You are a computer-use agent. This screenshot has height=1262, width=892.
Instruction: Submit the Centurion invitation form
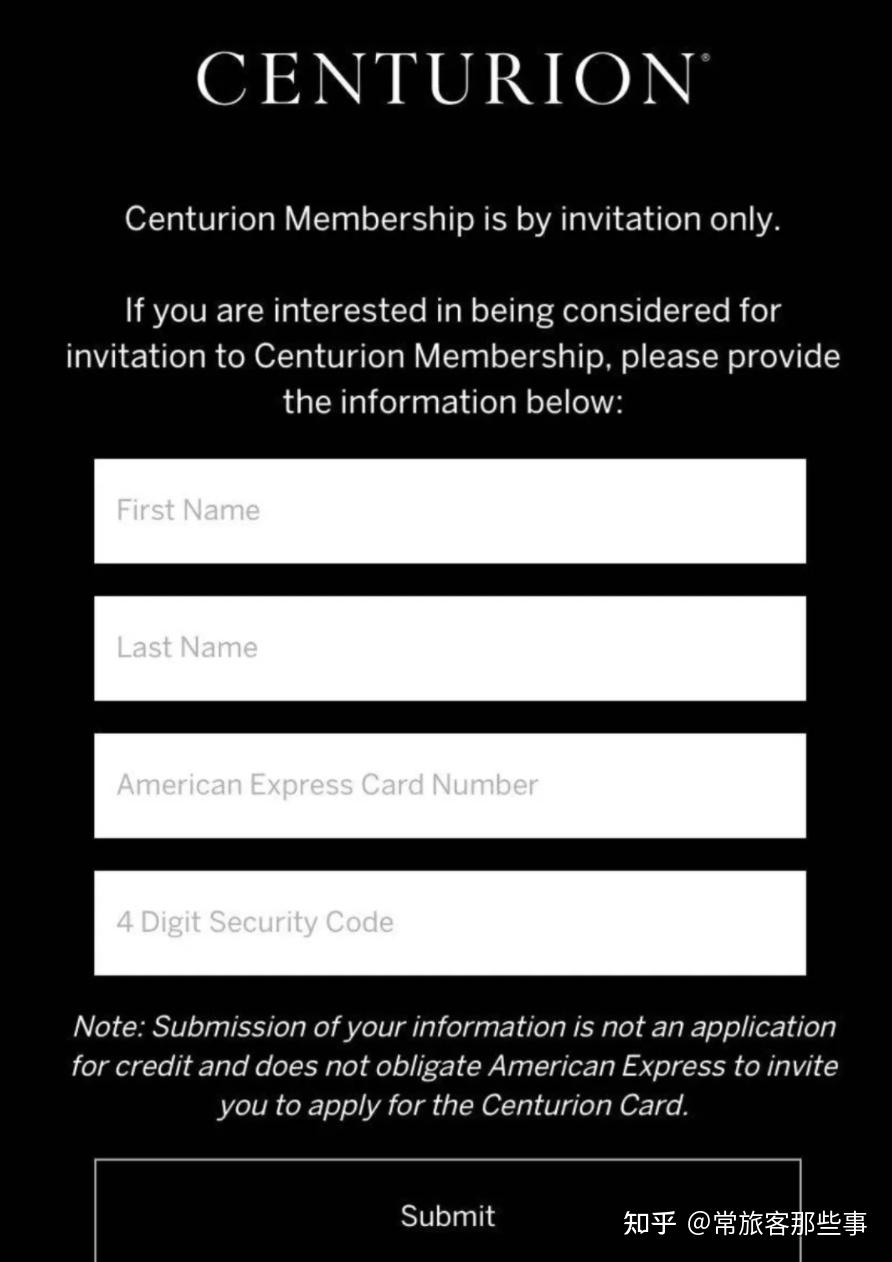[x=447, y=1214]
